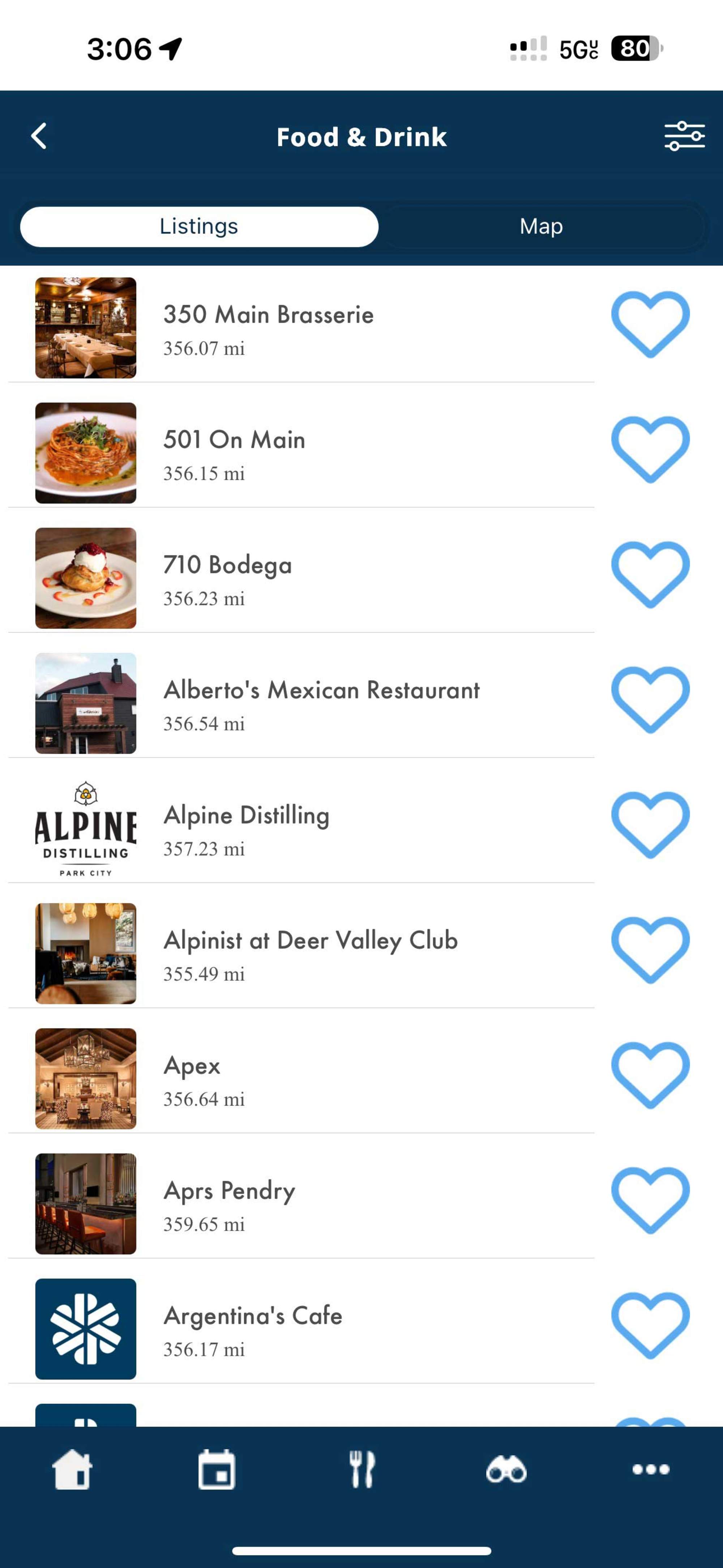Select the Listings view
The width and height of the screenshot is (723, 1568).
199,226
